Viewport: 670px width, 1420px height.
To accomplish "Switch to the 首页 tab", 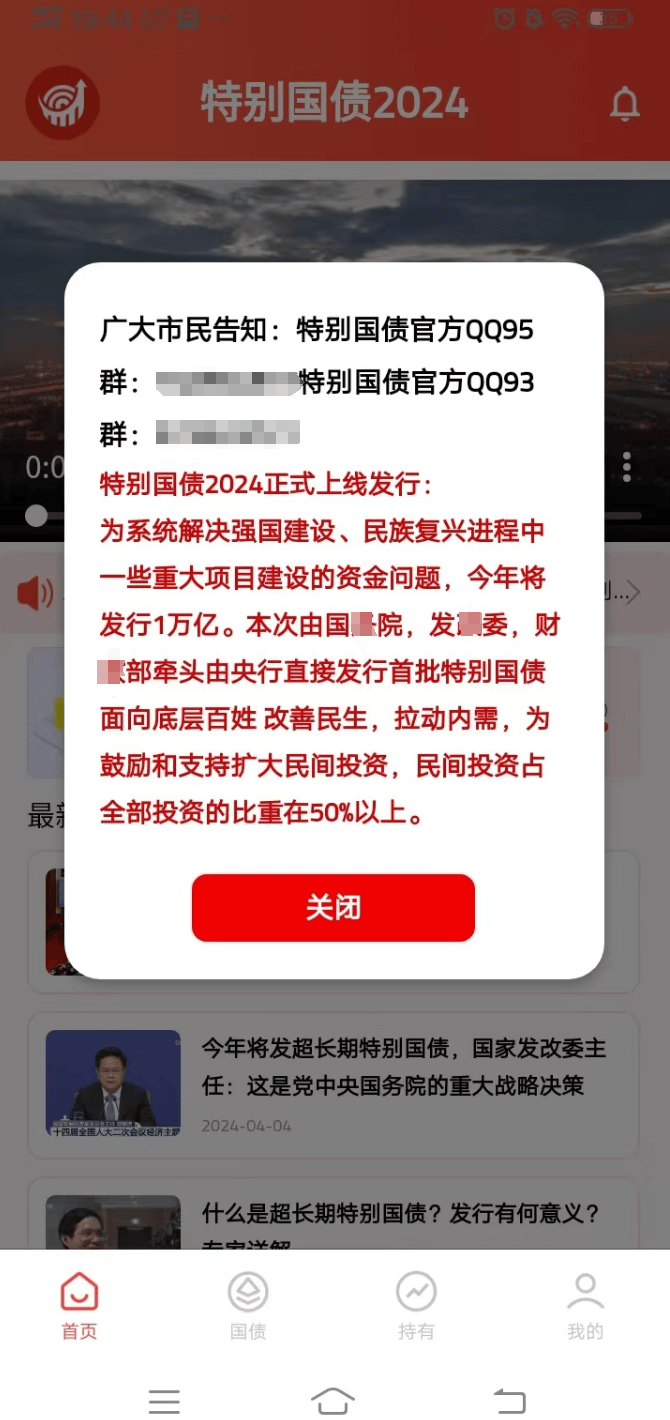I will (x=79, y=1305).
